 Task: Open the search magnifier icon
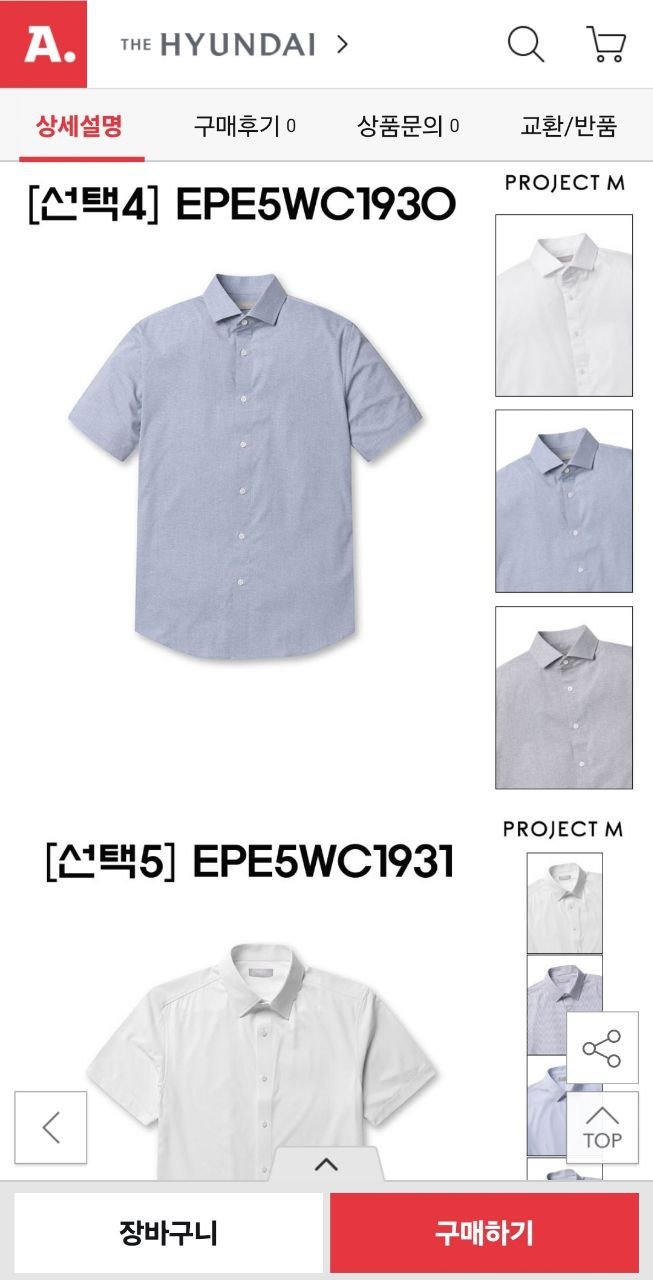point(525,44)
